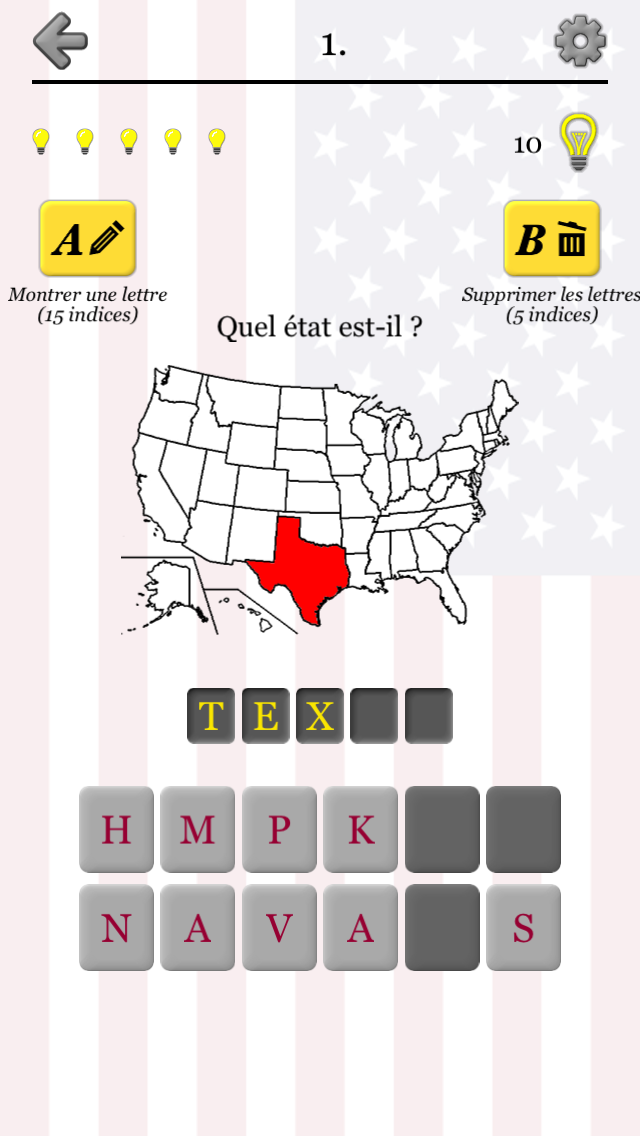Use the 'Montrer une lettre' hint
Image resolution: width=640 pixels, height=1136 pixels.
pyautogui.click(x=87, y=238)
